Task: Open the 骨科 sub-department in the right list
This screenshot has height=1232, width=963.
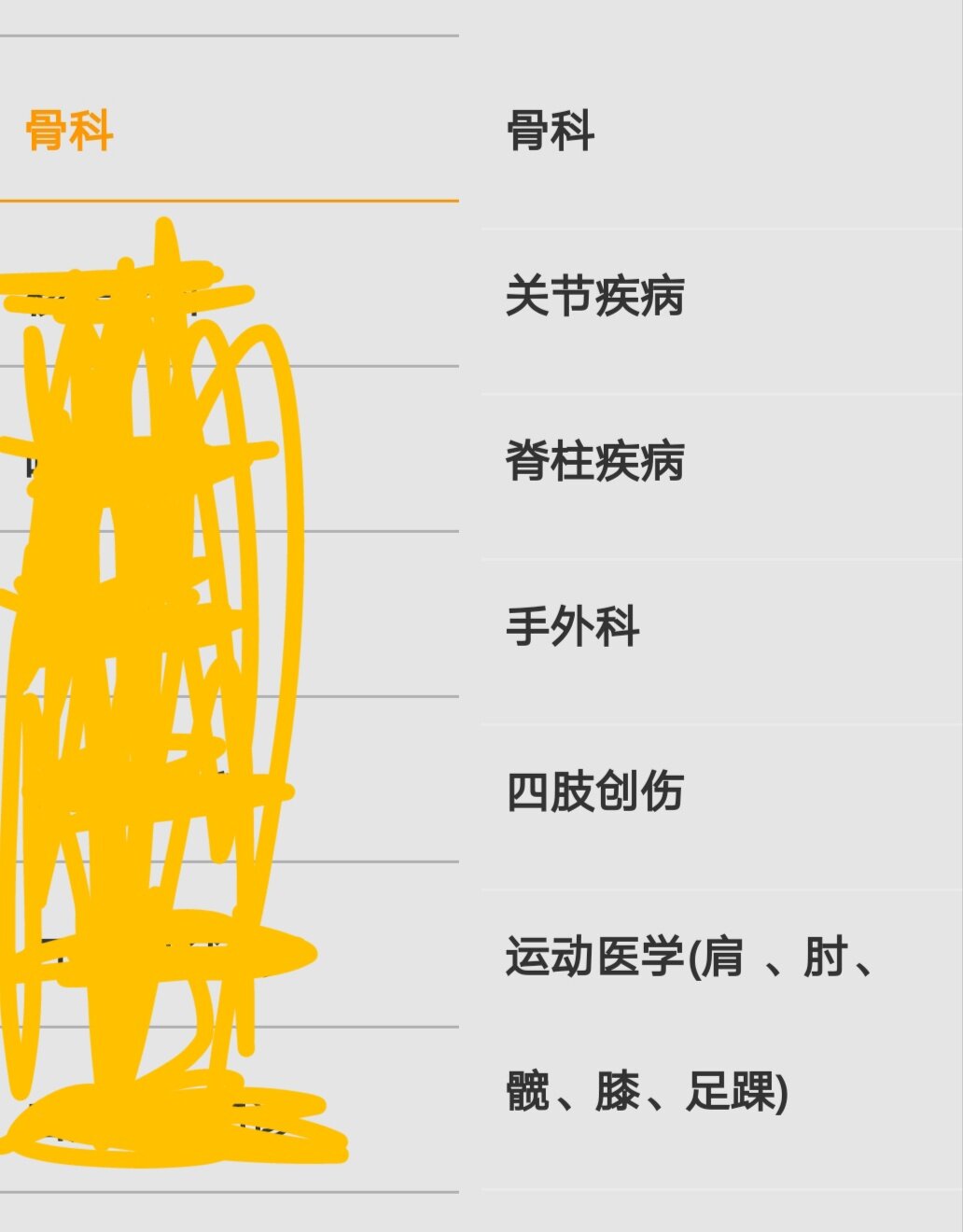Action: tap(551, 130)
